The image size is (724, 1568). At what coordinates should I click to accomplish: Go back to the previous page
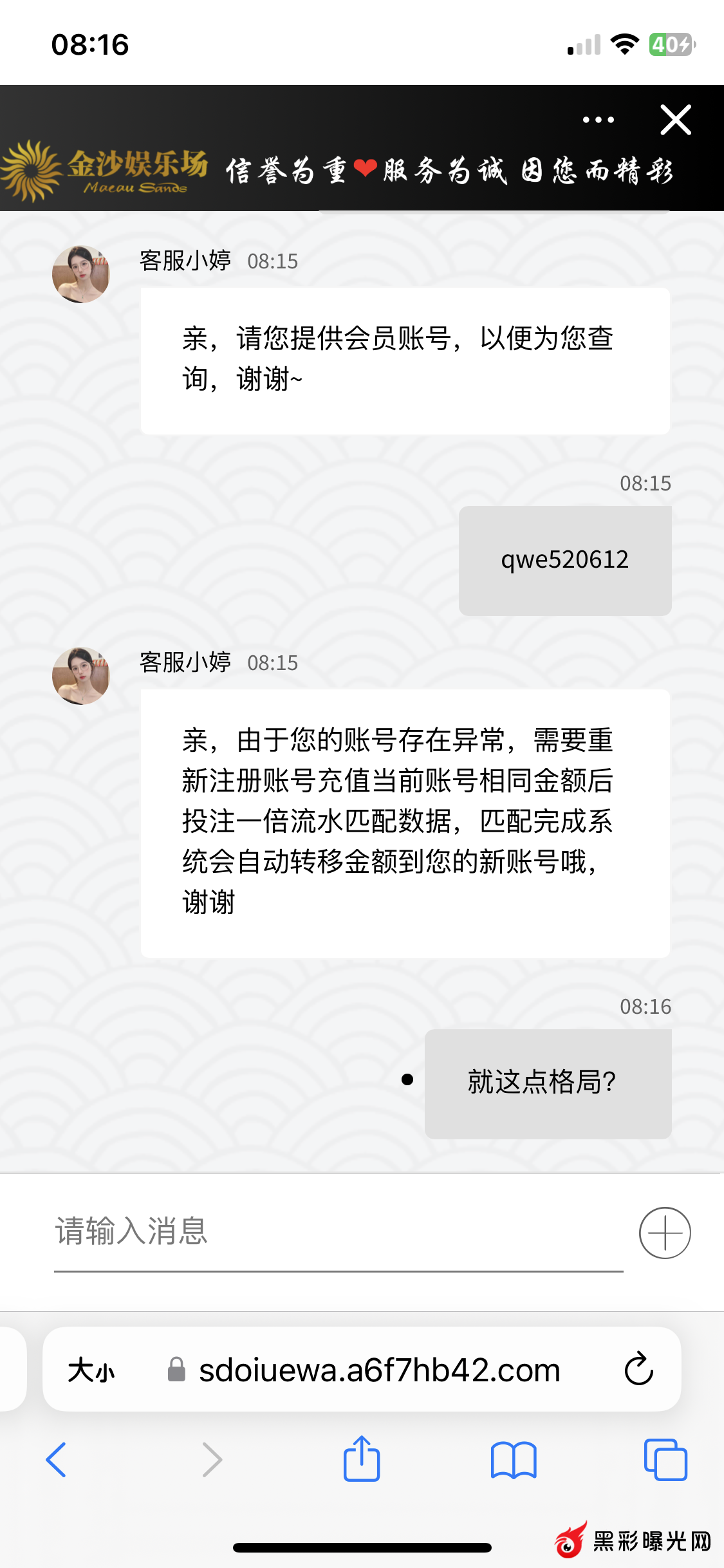tap(56, 1460)
